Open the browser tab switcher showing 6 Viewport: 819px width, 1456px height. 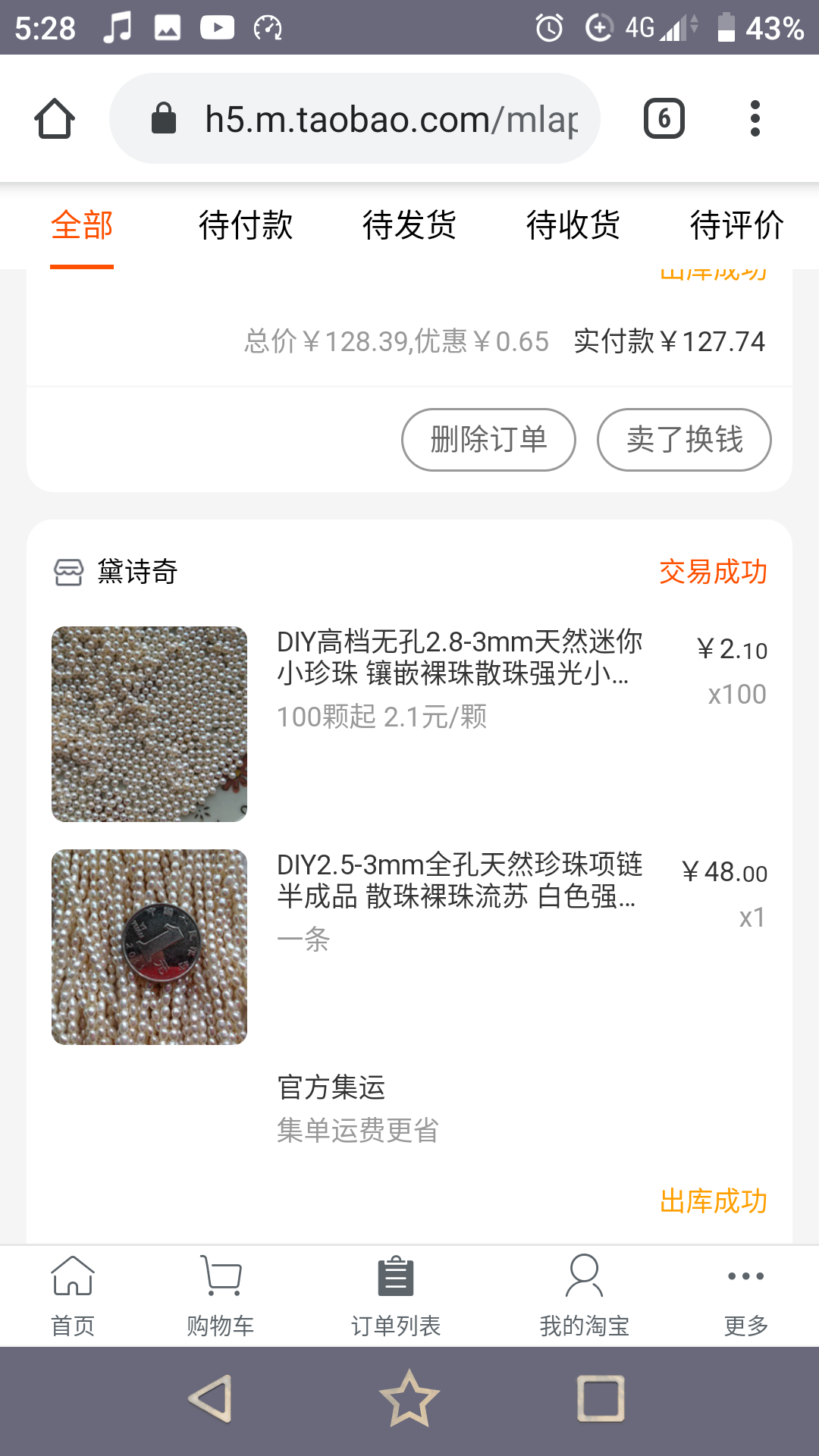pos(664,118)
